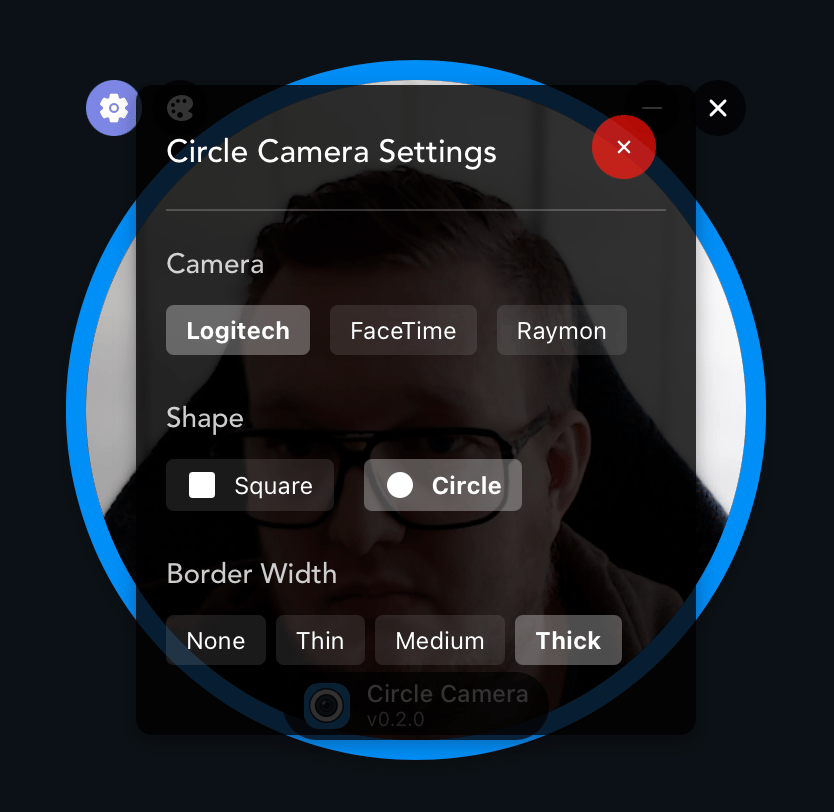
Task: Open the color palette icon
Action: point(181,108)
